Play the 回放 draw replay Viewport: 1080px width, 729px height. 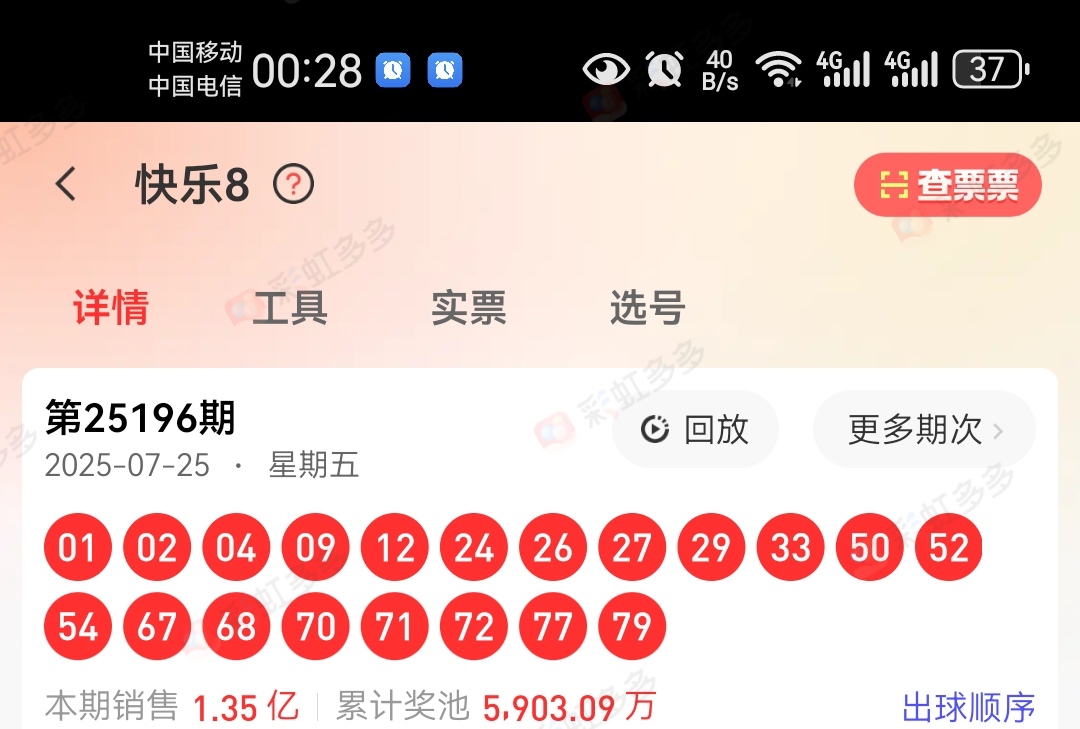(x=696, y=430)
